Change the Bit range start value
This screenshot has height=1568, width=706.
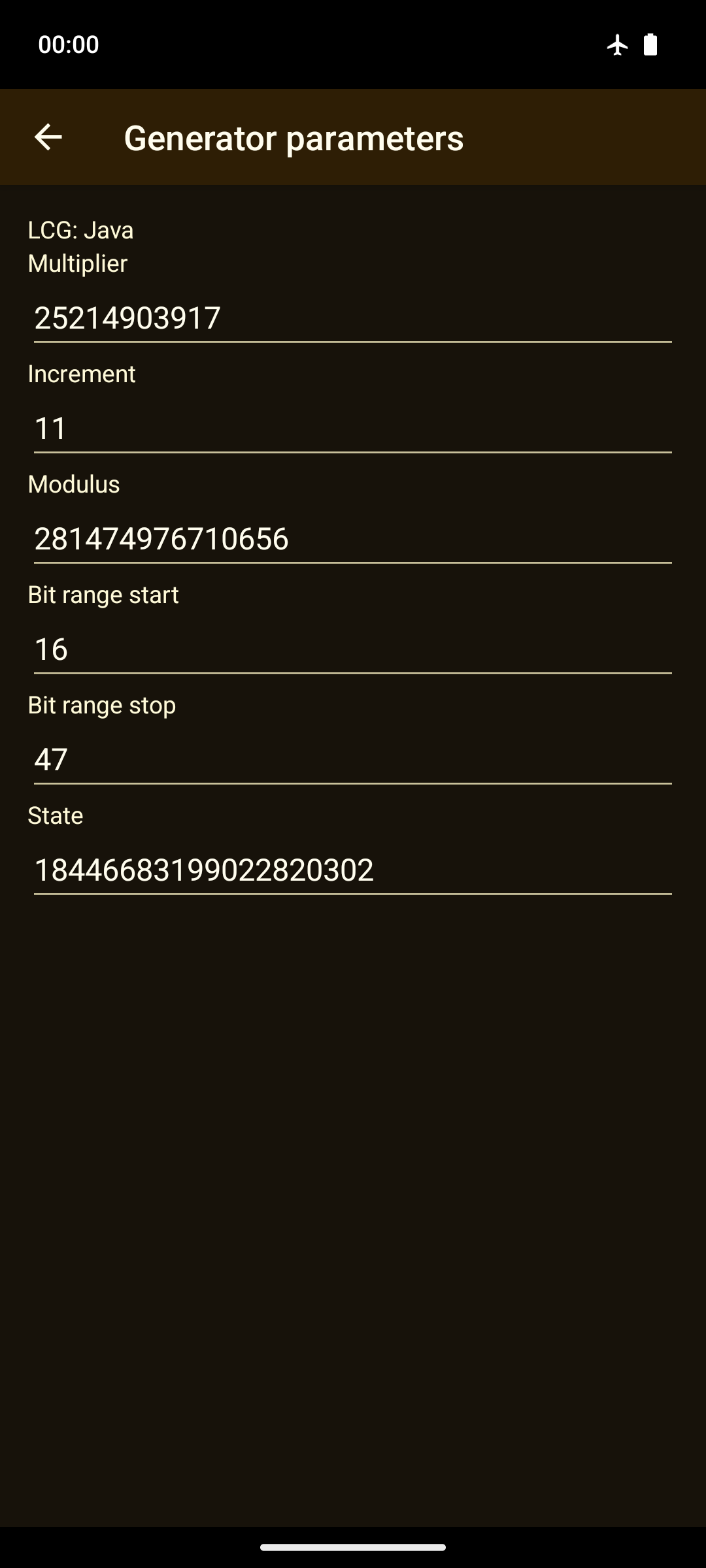(x=353, y=649)
